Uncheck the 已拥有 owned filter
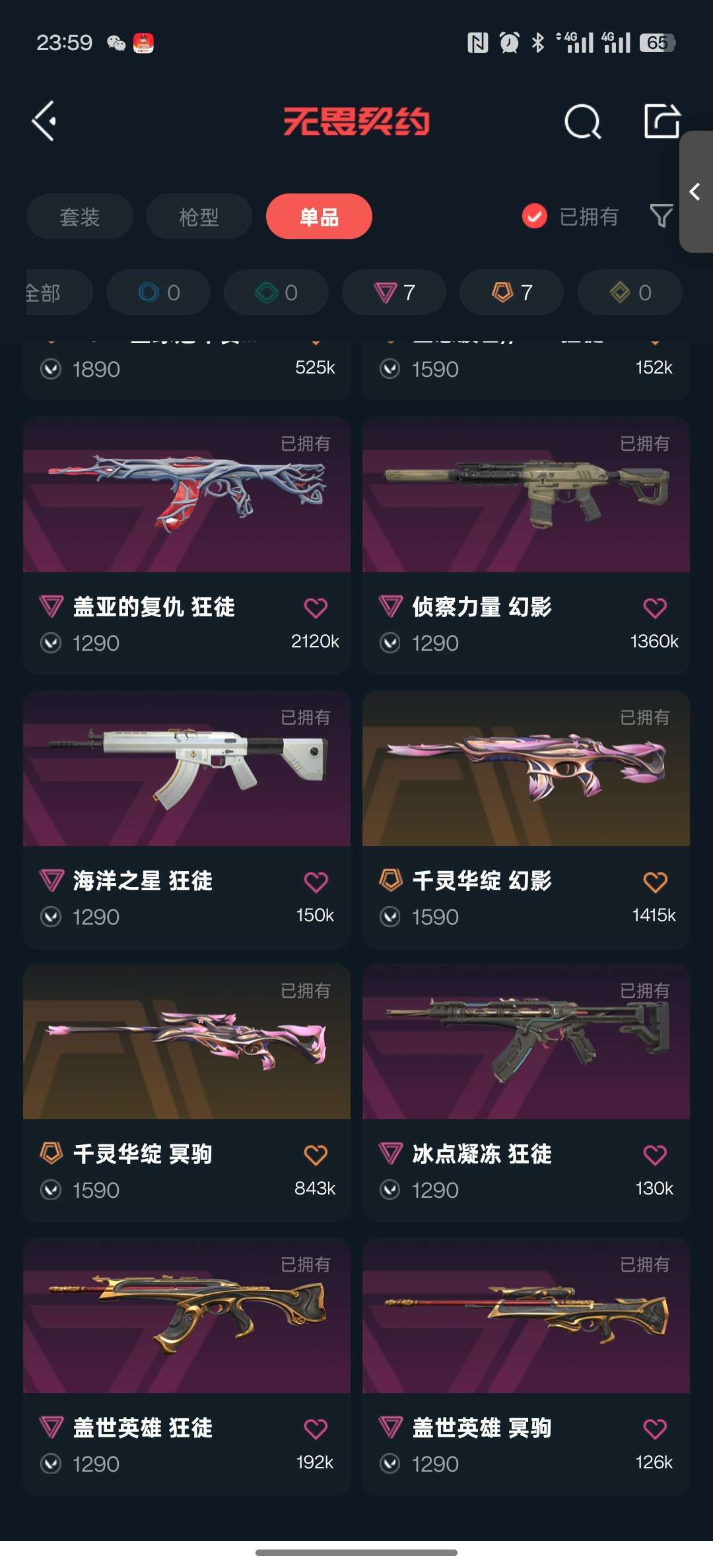Screen dimensions: 713x1568 [x=570, y=216]
